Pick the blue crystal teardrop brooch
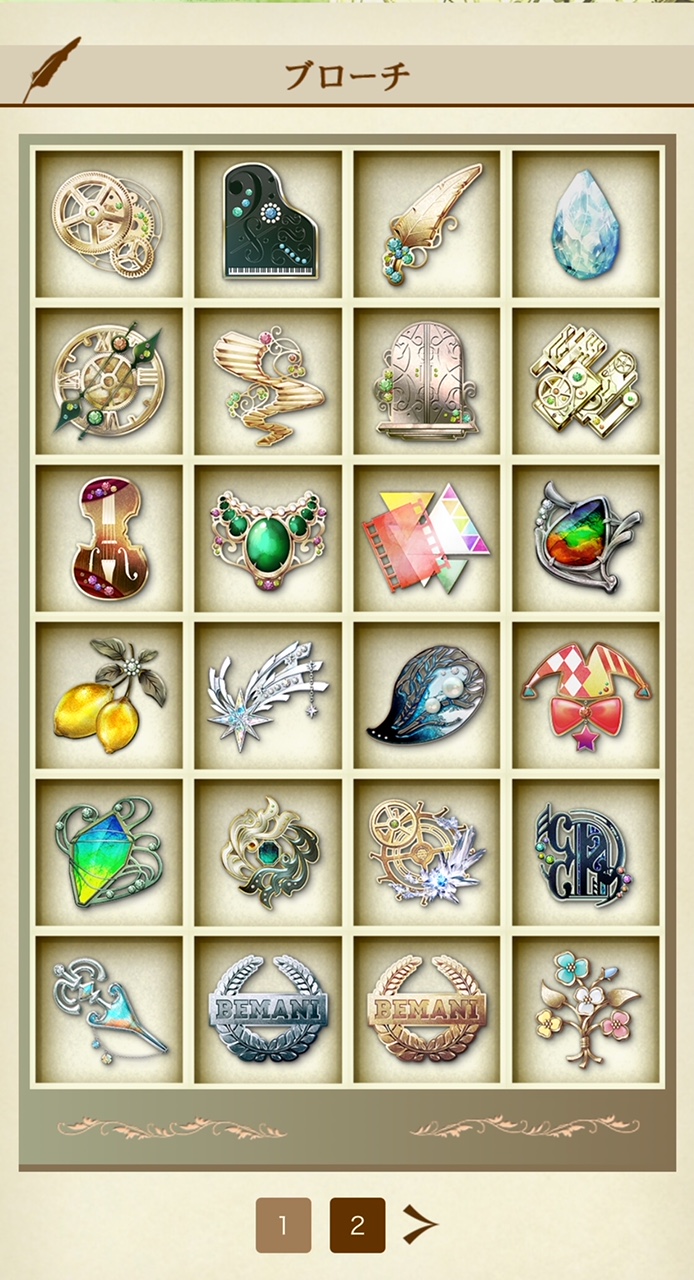Viewport: 694px width, 1280px height. pyautogui.click(x=586, y=224)
